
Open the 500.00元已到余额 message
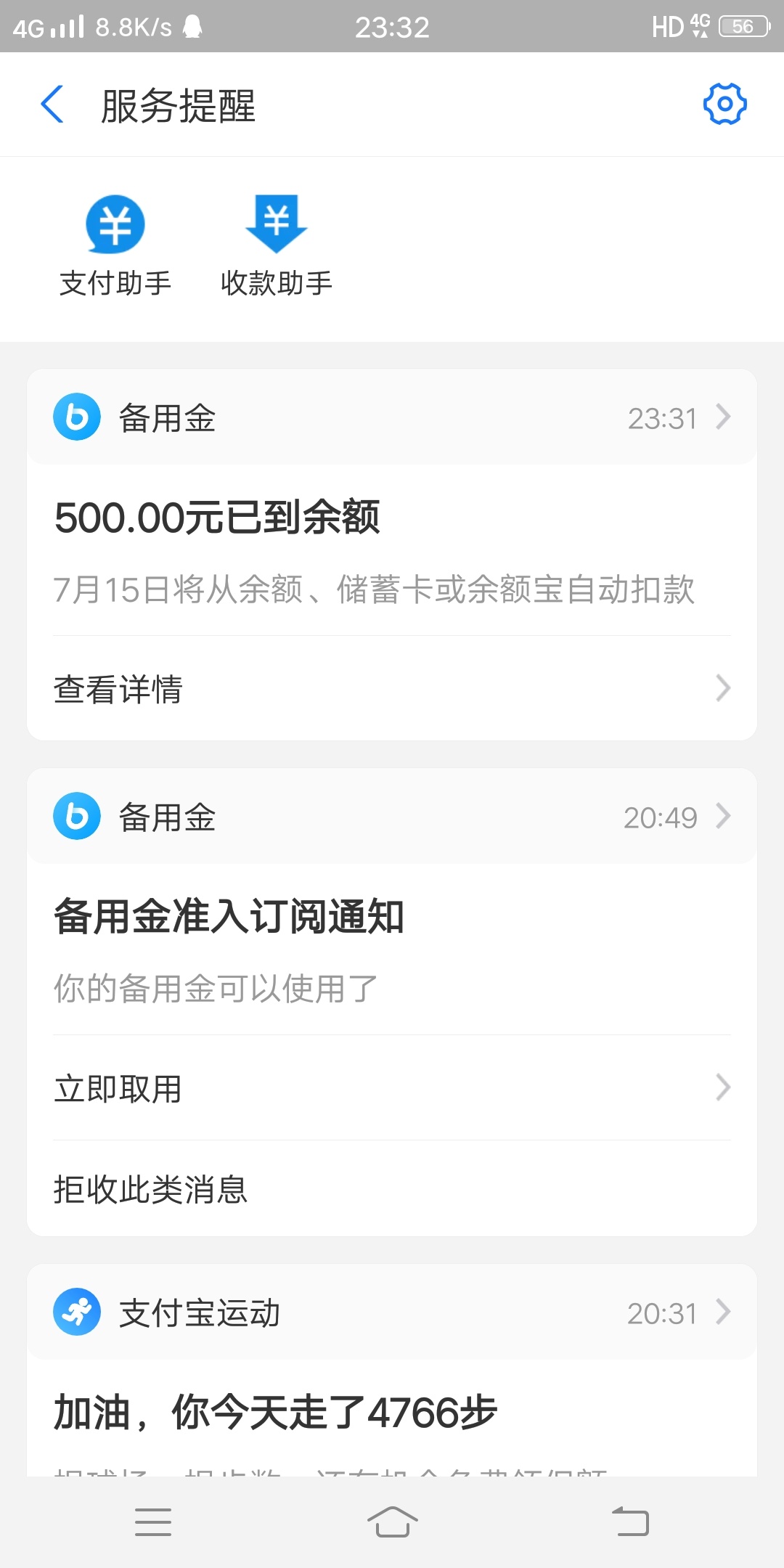(392, 550)
